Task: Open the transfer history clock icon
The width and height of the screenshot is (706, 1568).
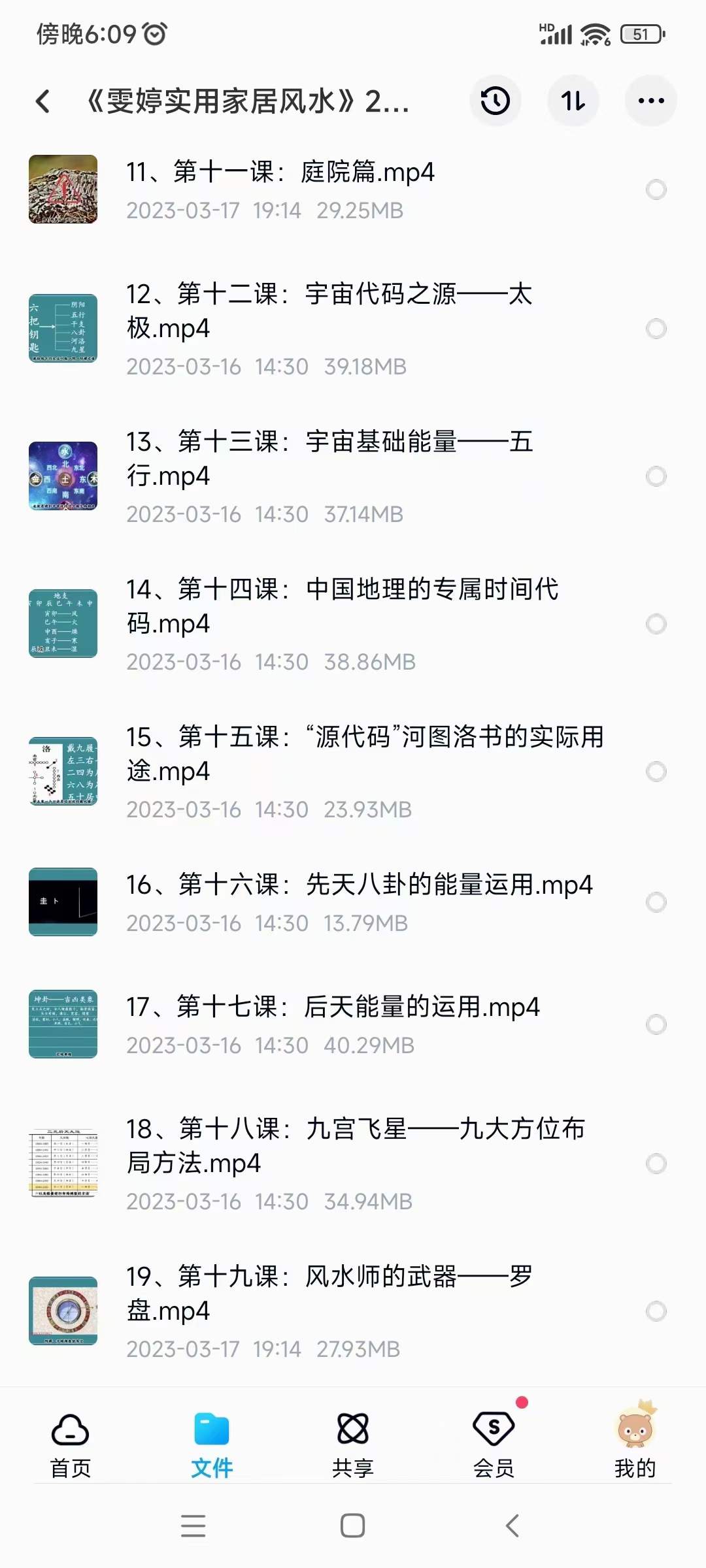Action: tap(496, 100)
